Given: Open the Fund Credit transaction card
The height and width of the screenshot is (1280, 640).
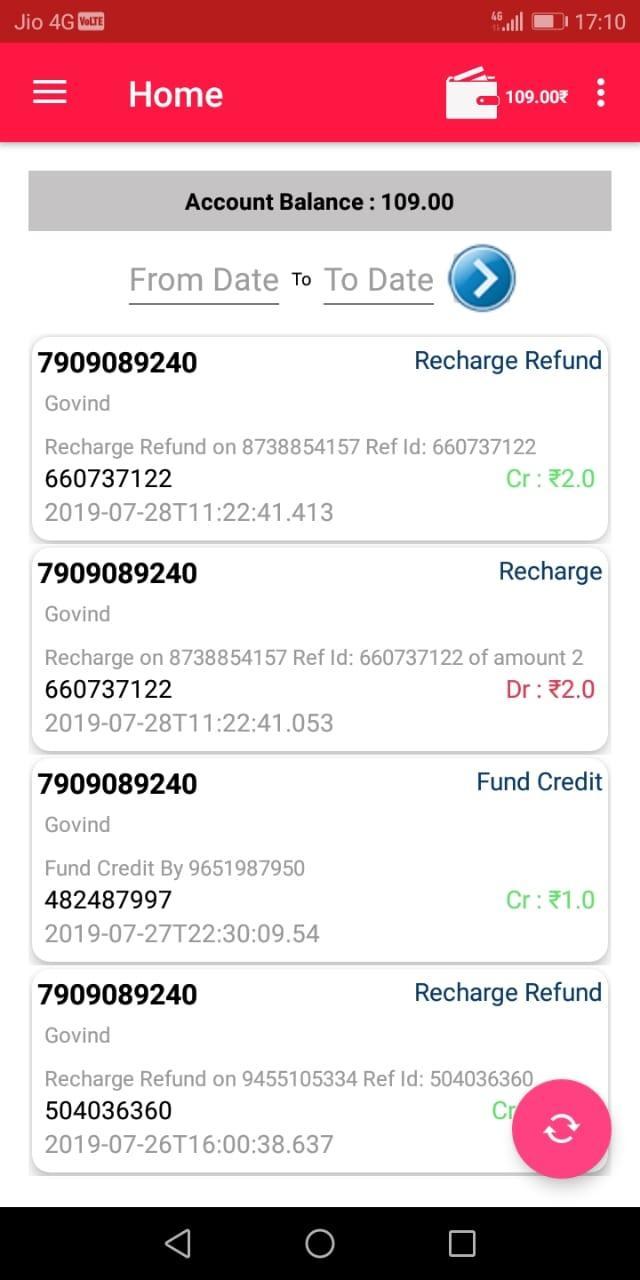Looking at the screenshot, I should tap(320, 860).
